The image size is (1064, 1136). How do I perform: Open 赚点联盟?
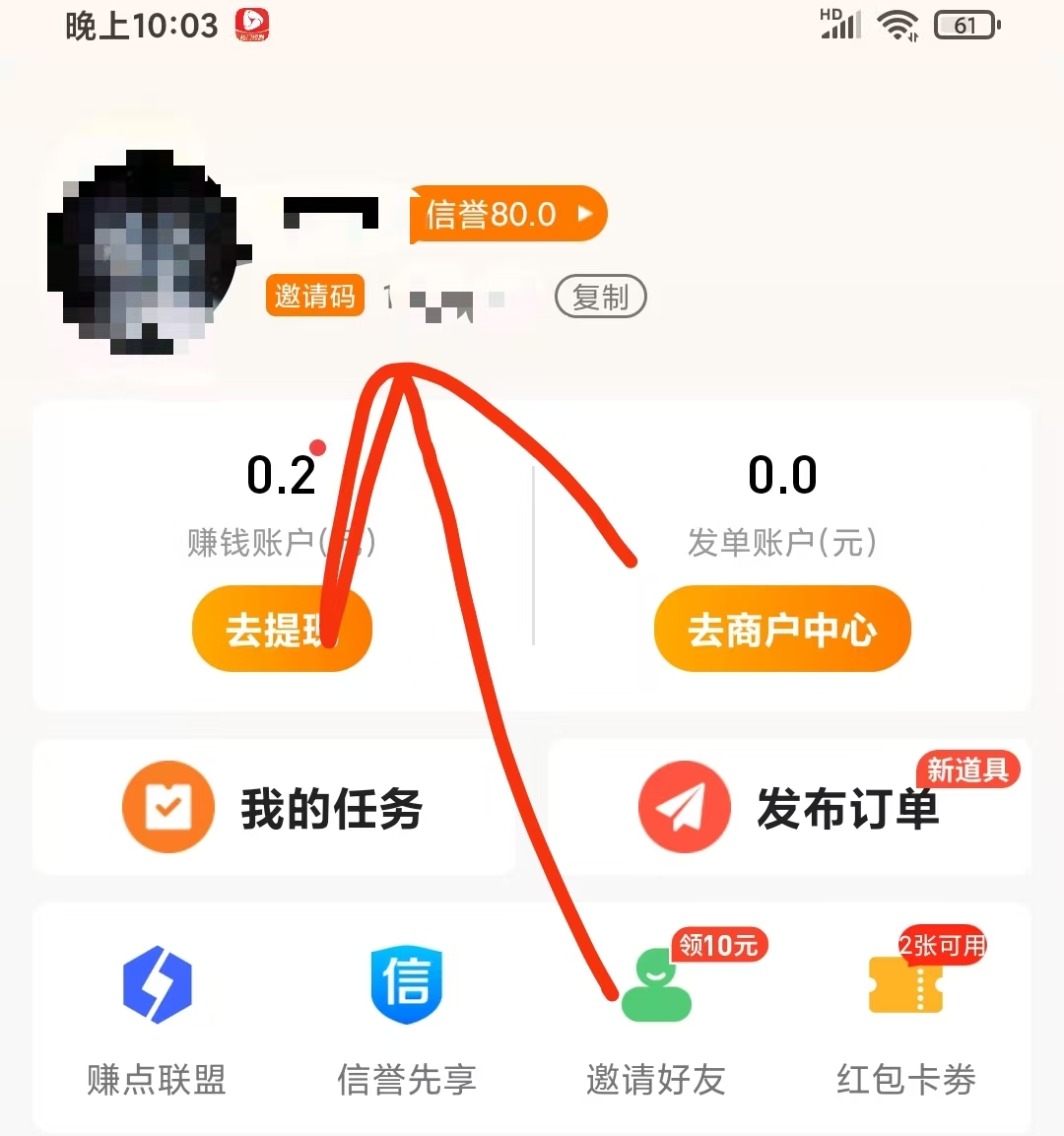coord(157,1020)
